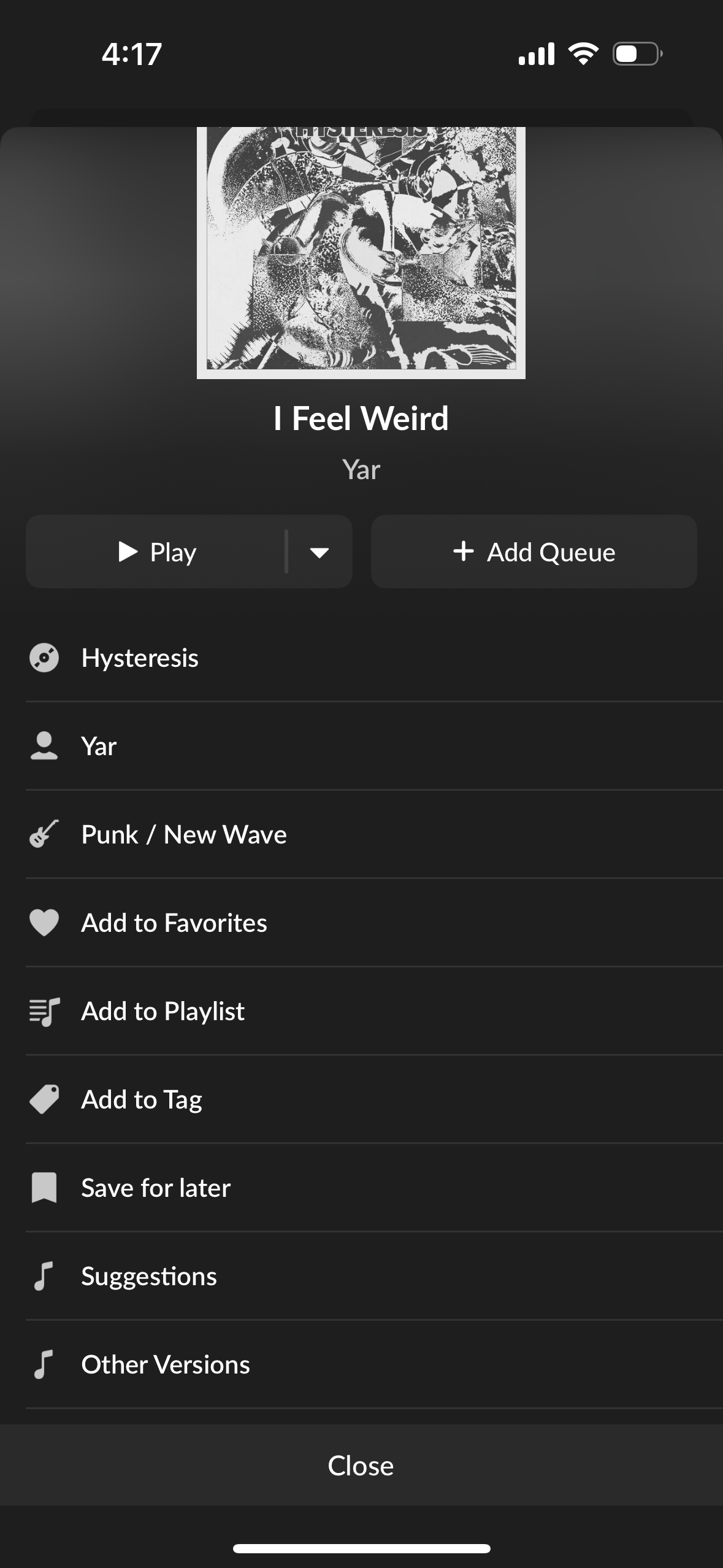Close the track options sheet

tap(361, 1466)
